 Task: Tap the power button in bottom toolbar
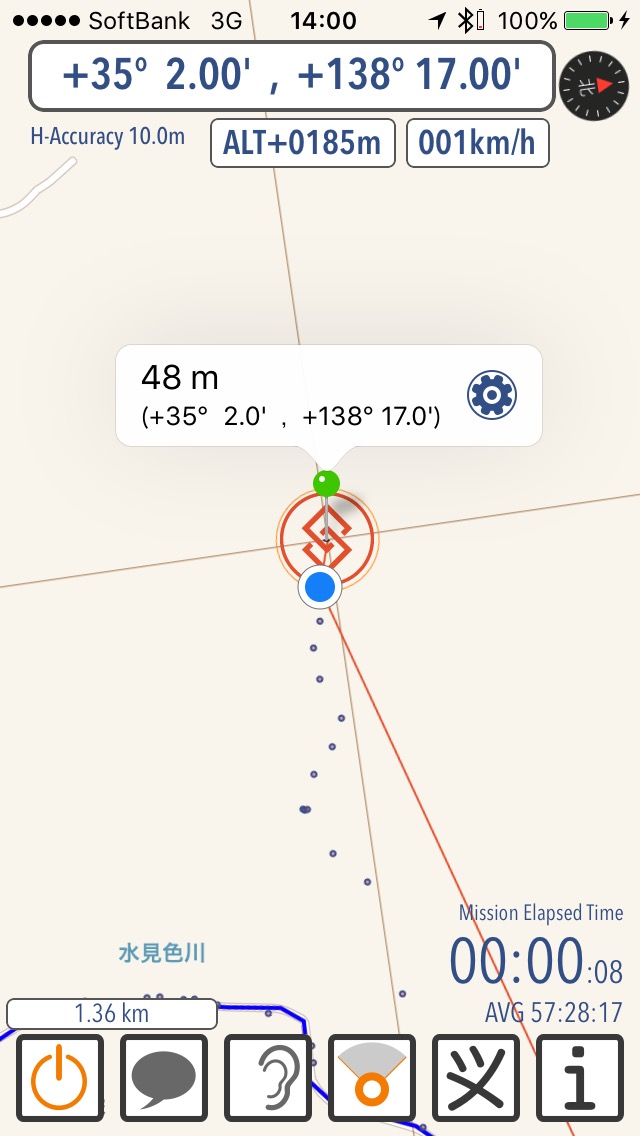tap(59, 1078)
